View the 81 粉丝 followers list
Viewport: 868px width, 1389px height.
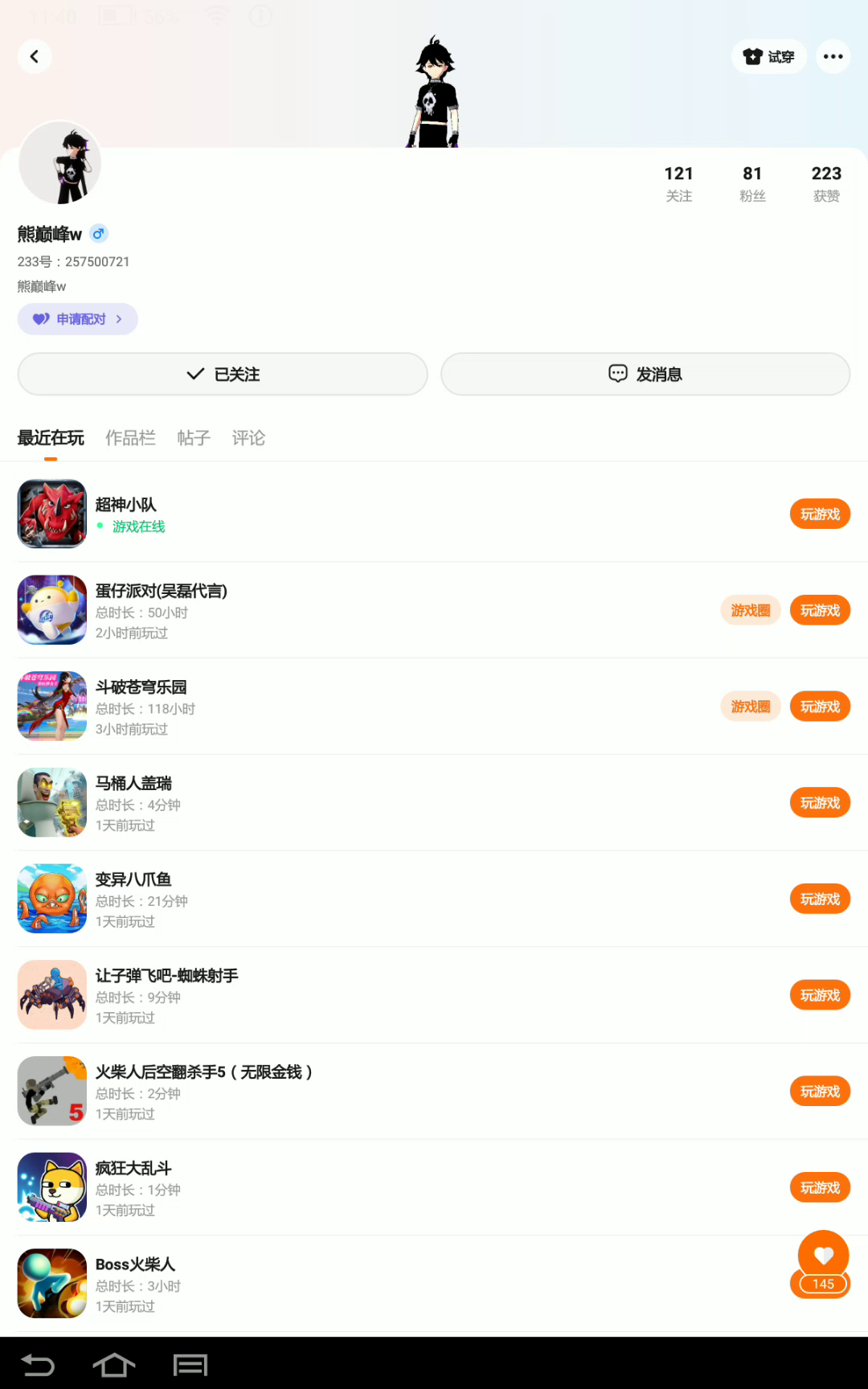click(752, 183)
